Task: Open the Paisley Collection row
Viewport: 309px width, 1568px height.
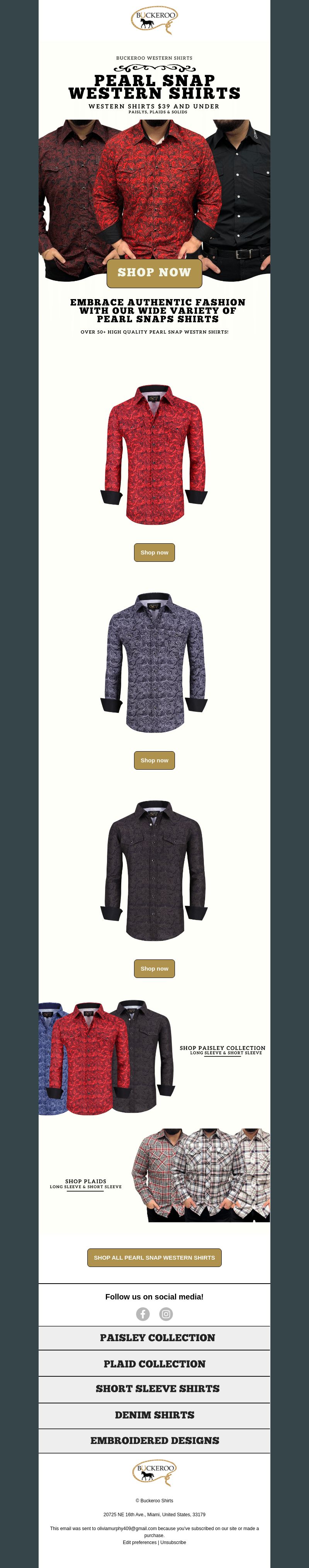Action: point(154,1337)
